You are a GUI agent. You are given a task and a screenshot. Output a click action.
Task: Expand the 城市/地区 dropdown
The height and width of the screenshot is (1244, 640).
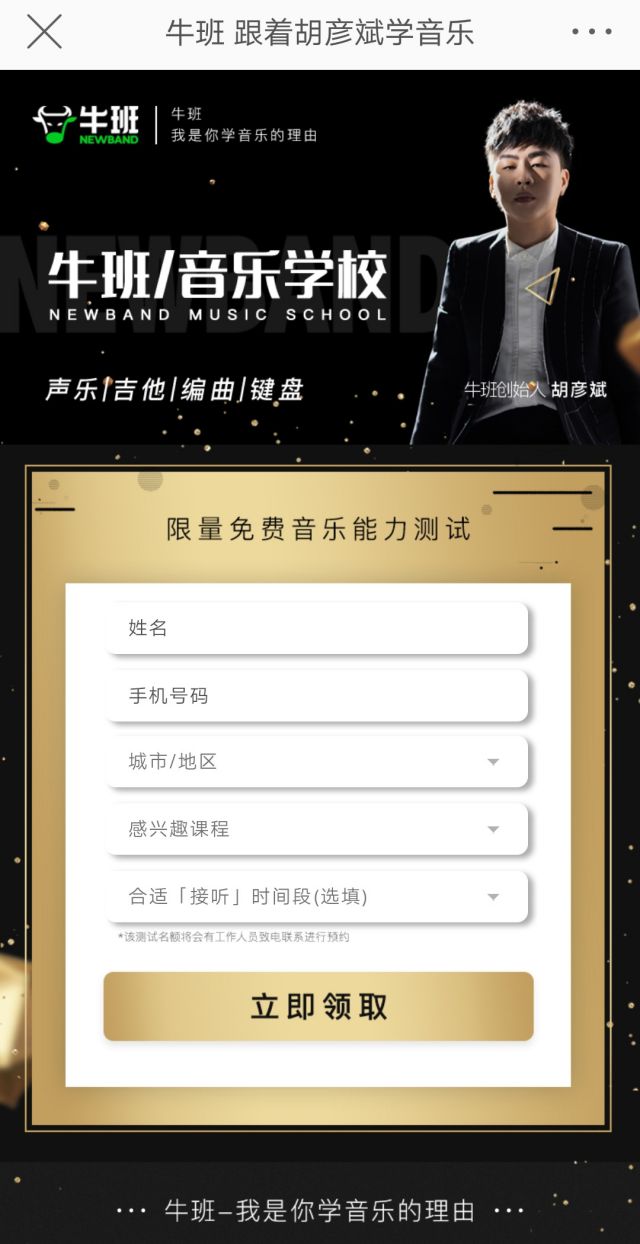[x=316, y=762]
